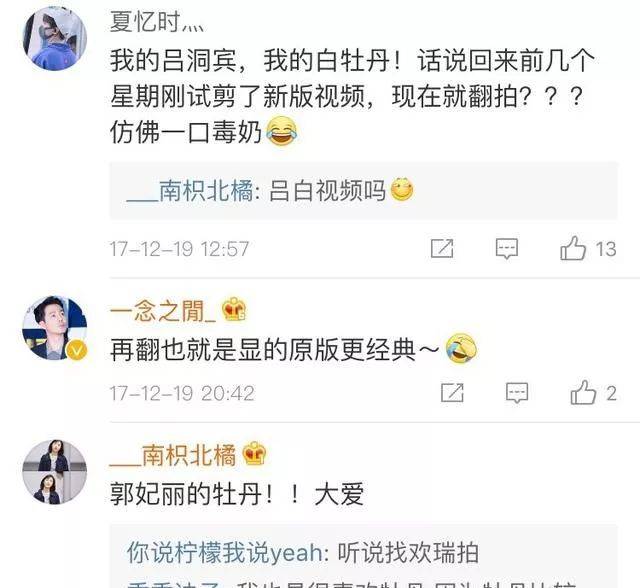Image resolution: width=640 pixels, height=588 pixels.
Task: Open the reply from __南枳北橘 about 吕白视频
Action: 270,191
